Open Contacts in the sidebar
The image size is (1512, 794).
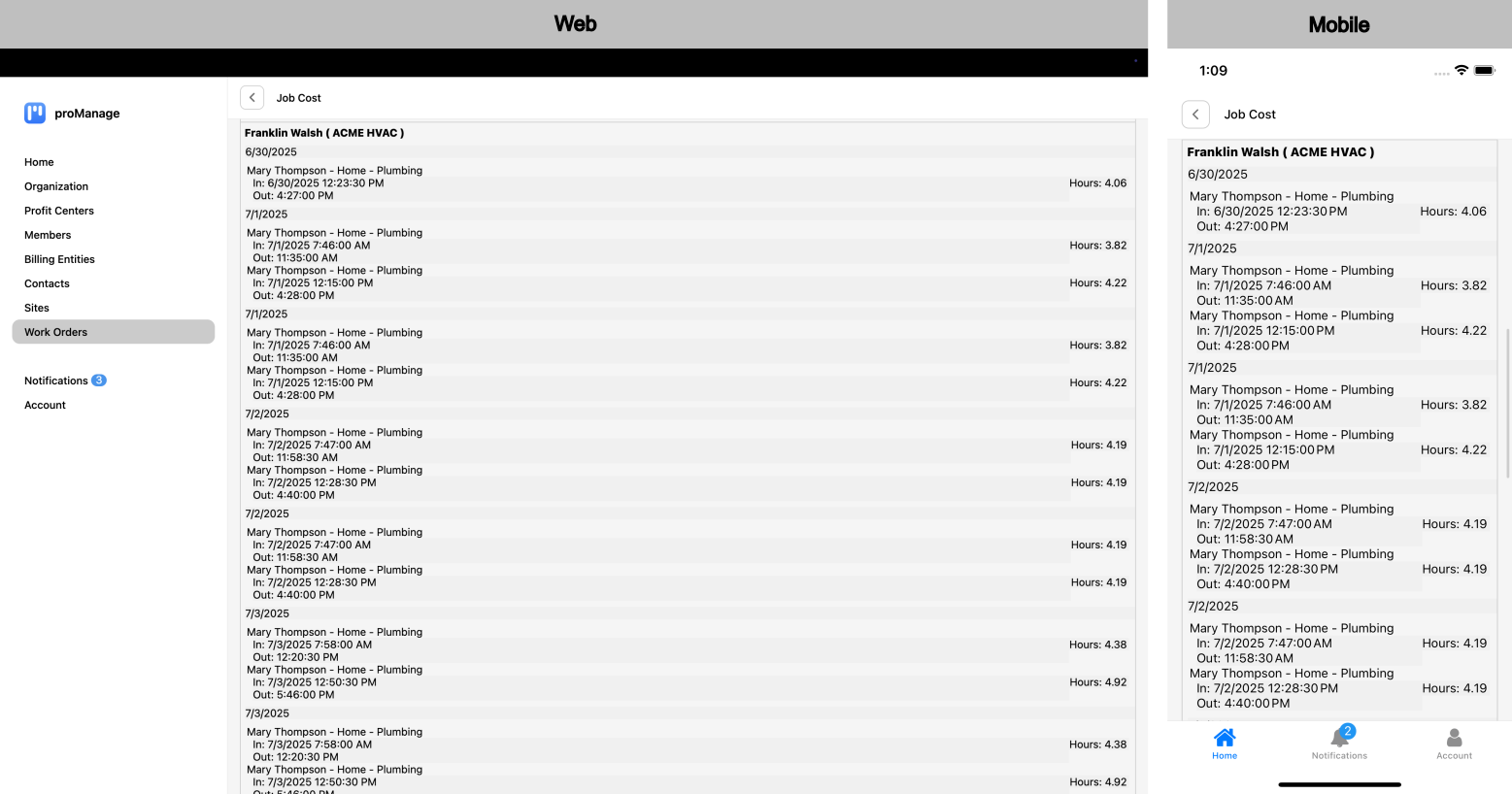click(x=47, y=283)
